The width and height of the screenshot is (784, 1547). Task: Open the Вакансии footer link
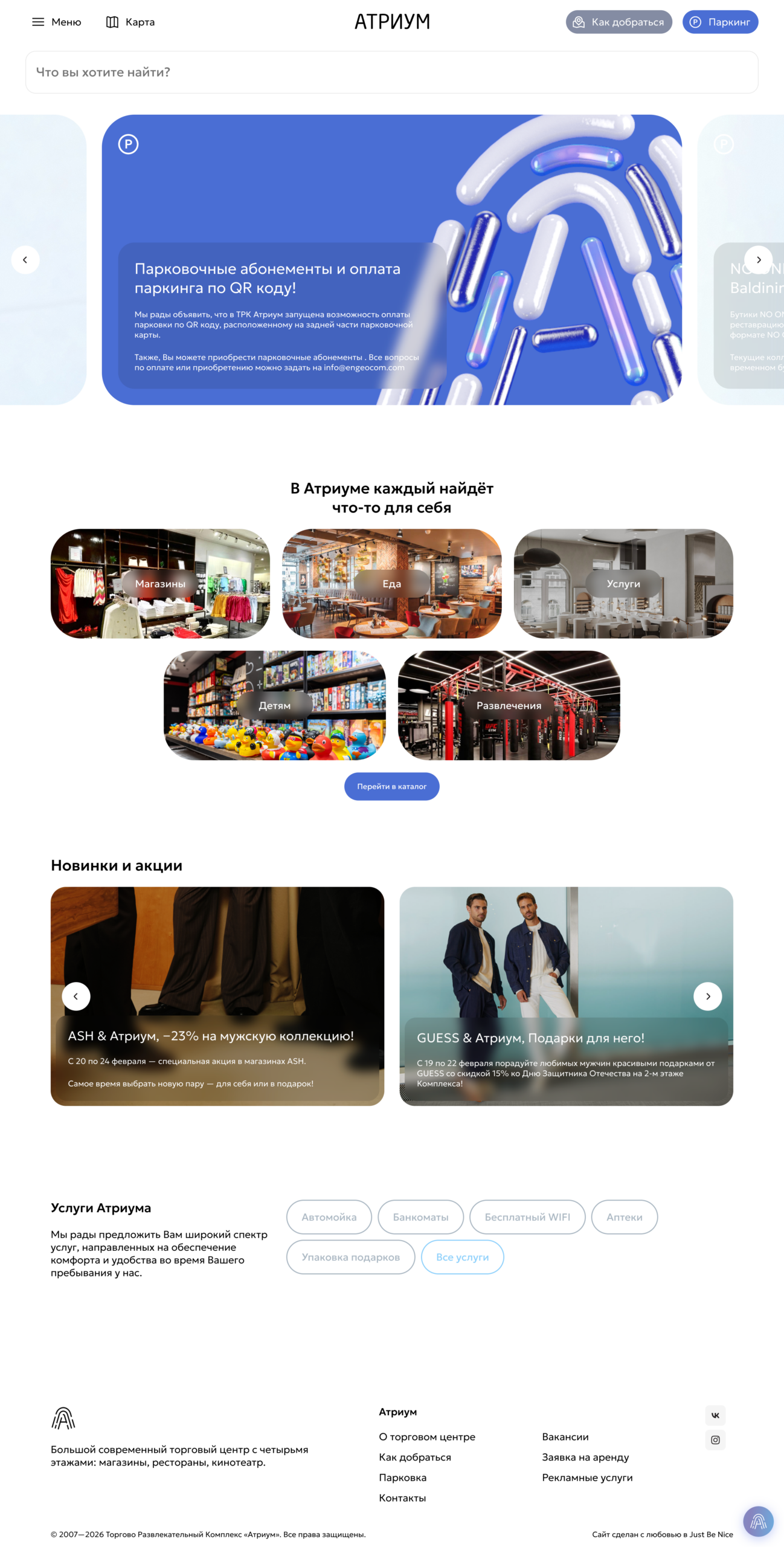[565, 1436]
